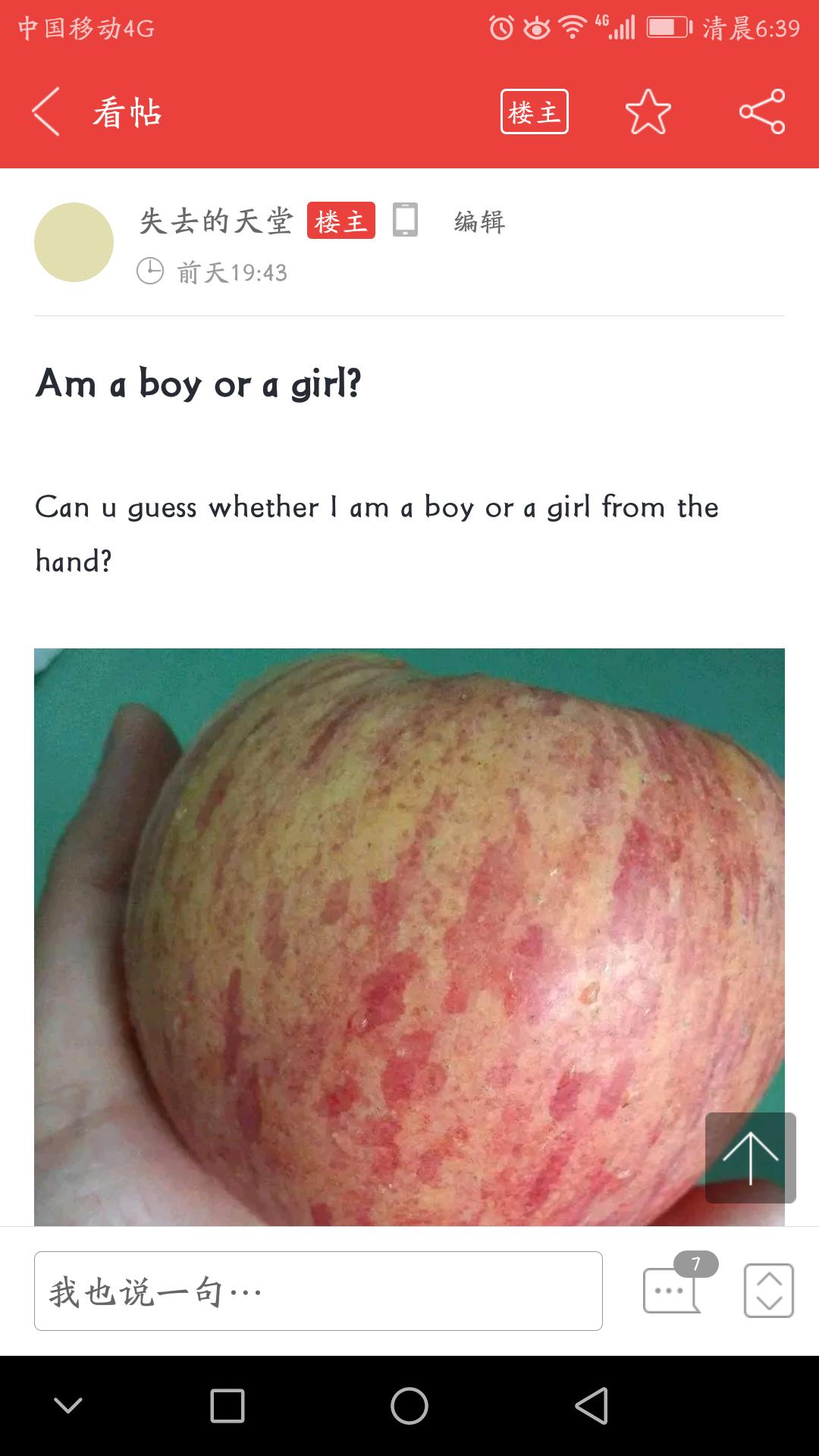Open the comments icon showing 7
This screenshot has height=1456, width=819.
click(673, 1289)
